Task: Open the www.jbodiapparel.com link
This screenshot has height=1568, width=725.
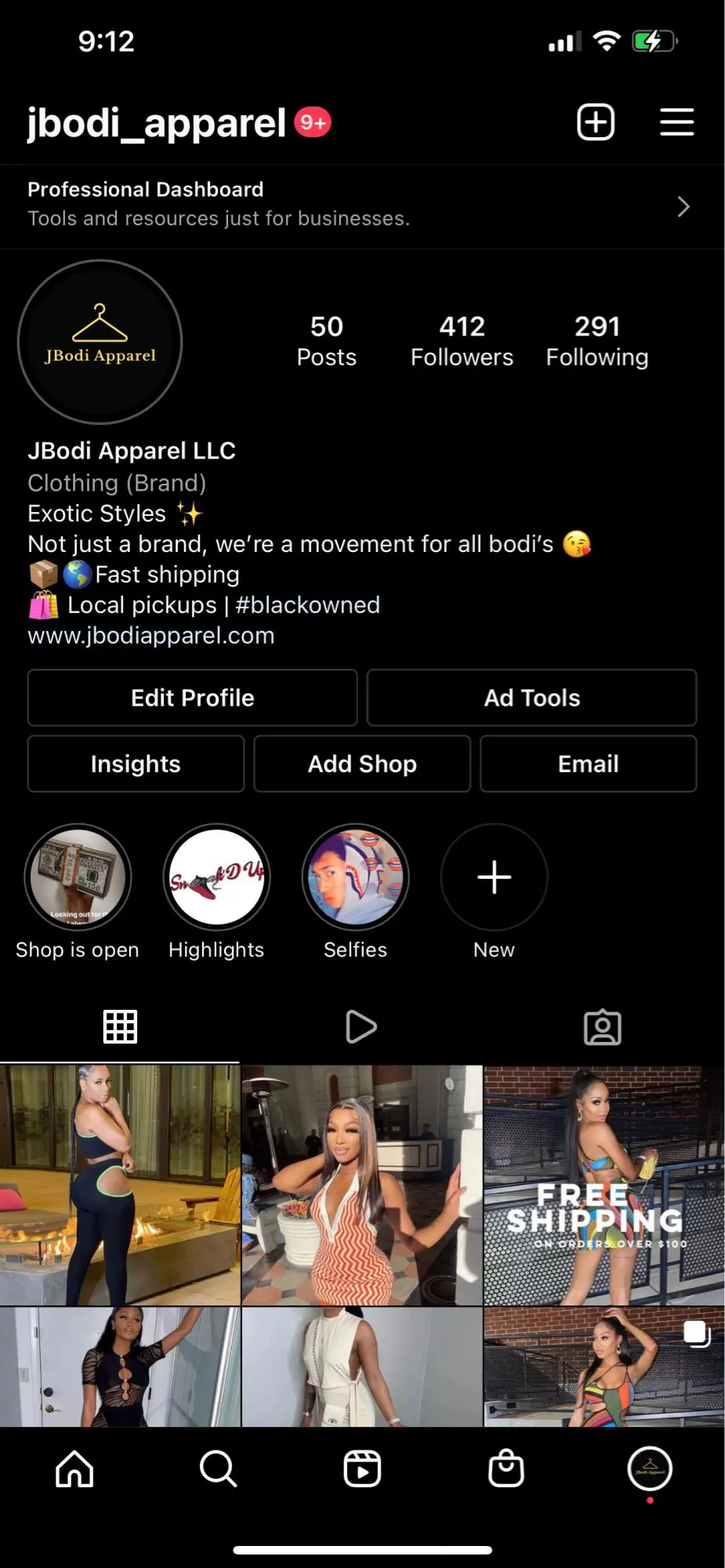Action: 151,636
